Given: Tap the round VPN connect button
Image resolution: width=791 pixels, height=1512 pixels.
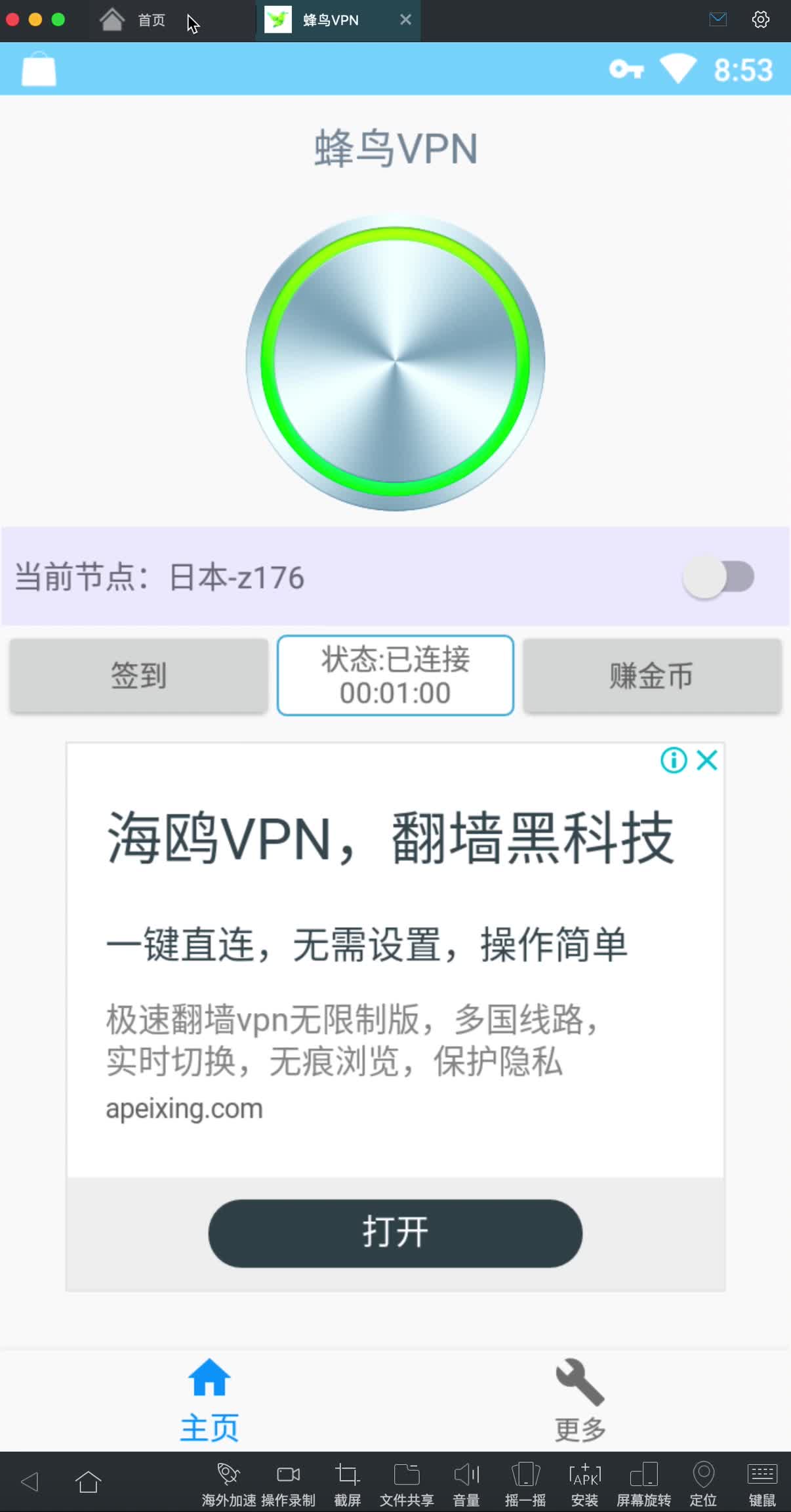Looking at the screenshot, I should point(395,362).
